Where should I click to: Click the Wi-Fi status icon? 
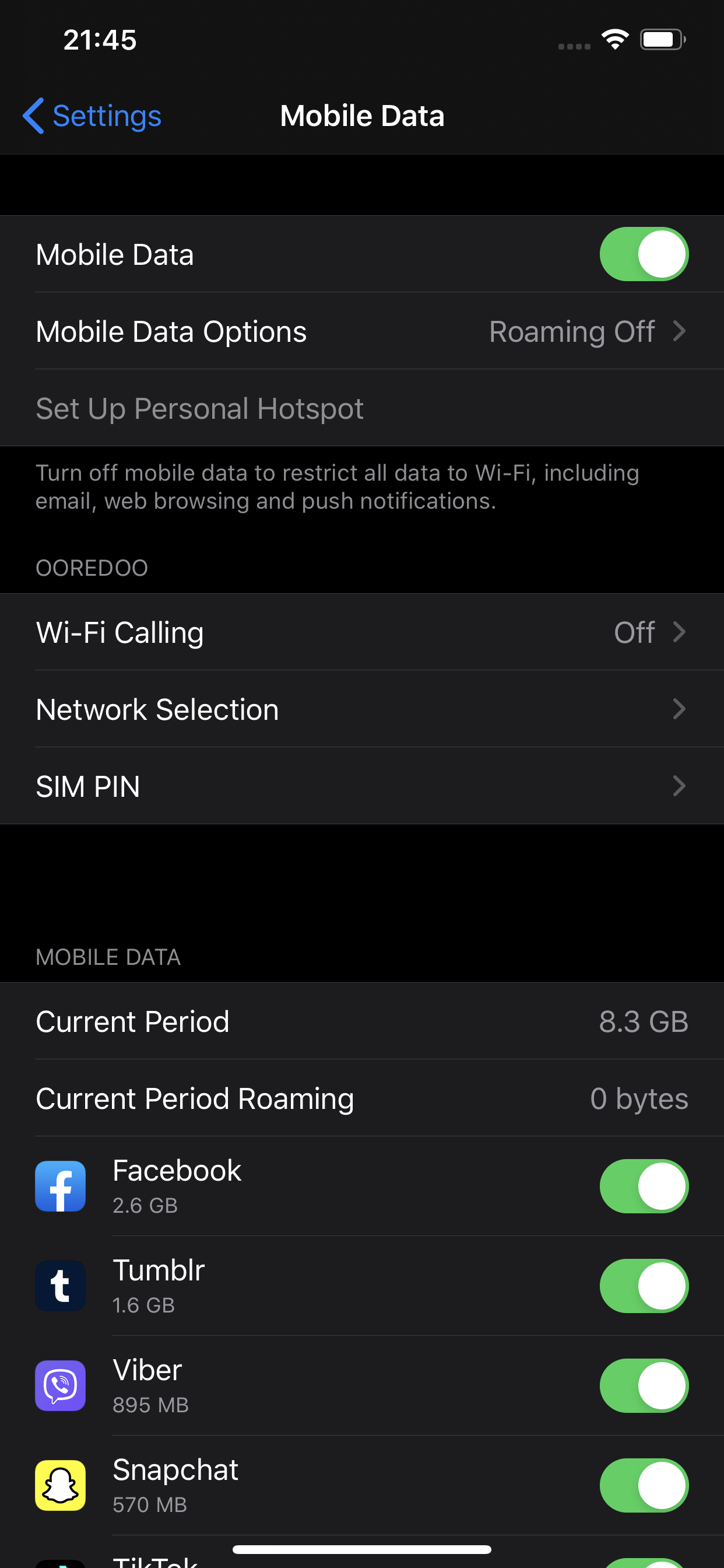pyautogui.click(x=614, y=38)
